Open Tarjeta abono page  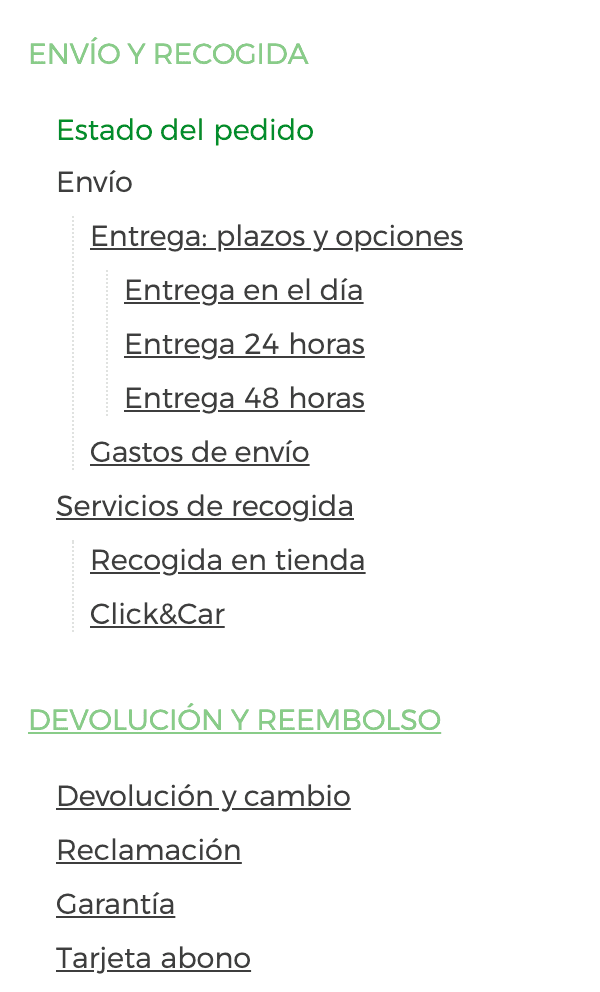(x=153, y=958)
